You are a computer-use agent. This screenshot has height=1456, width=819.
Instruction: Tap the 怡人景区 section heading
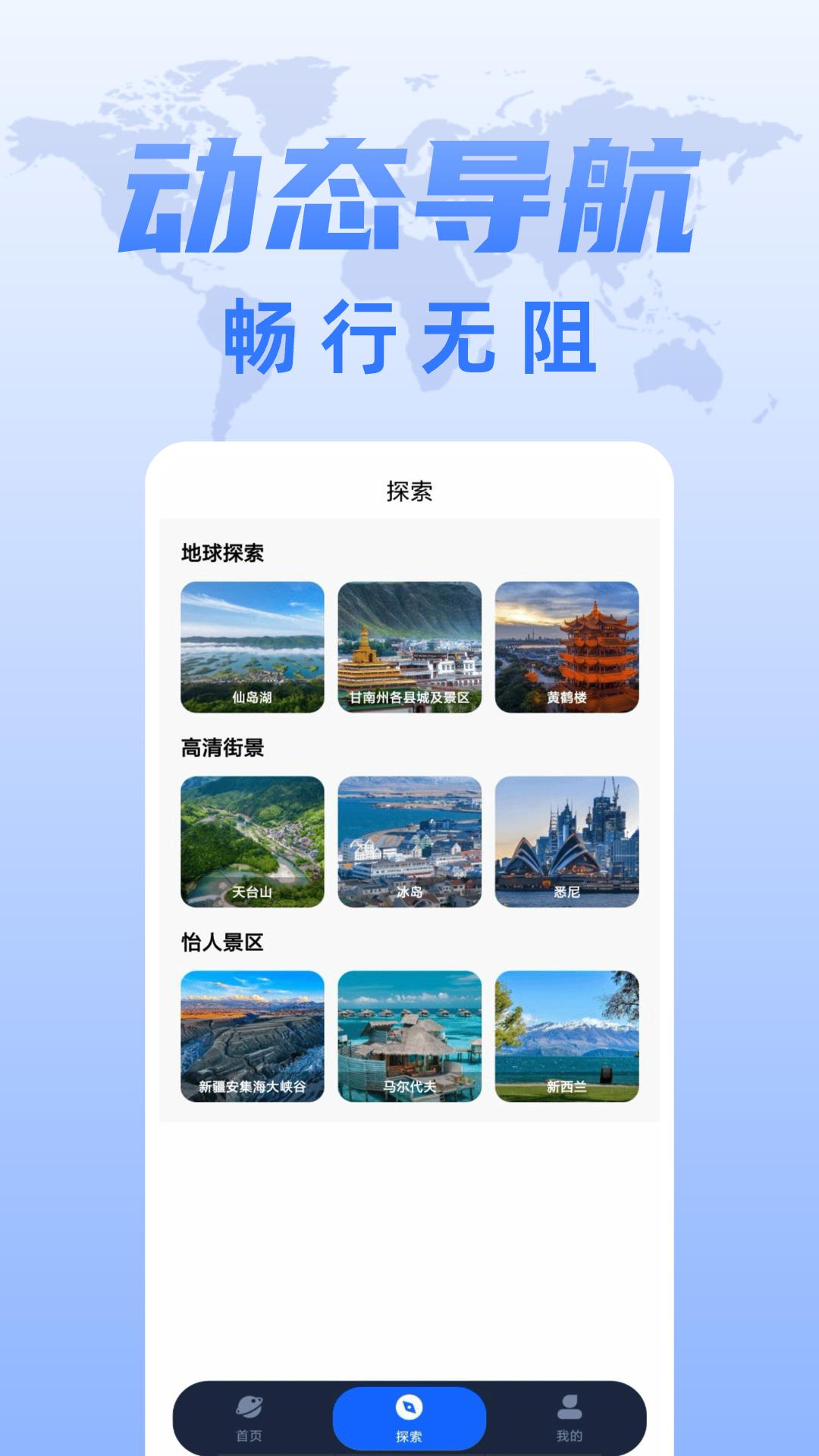point(220,944)
